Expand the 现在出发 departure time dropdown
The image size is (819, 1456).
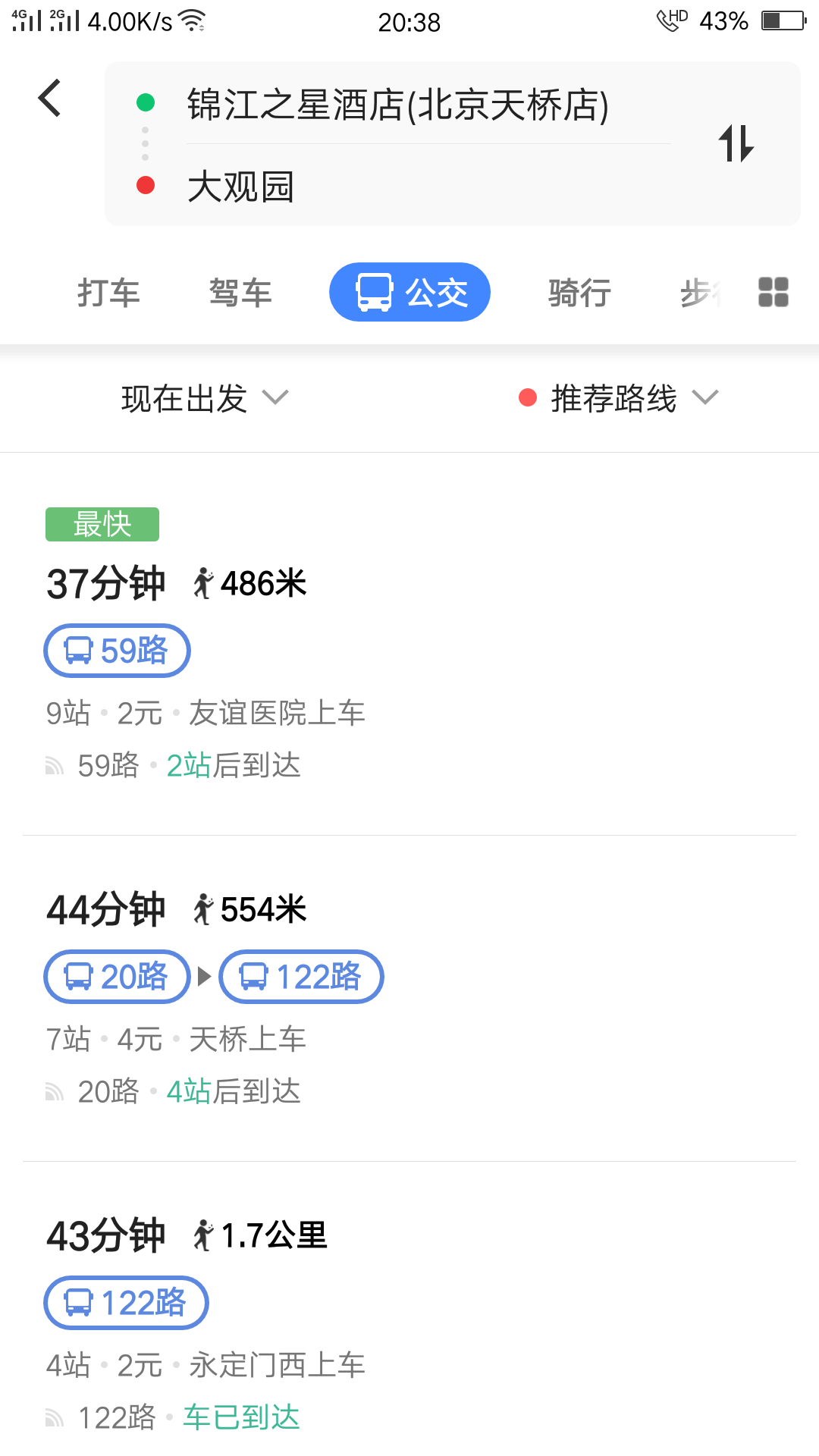pos(205,398)
